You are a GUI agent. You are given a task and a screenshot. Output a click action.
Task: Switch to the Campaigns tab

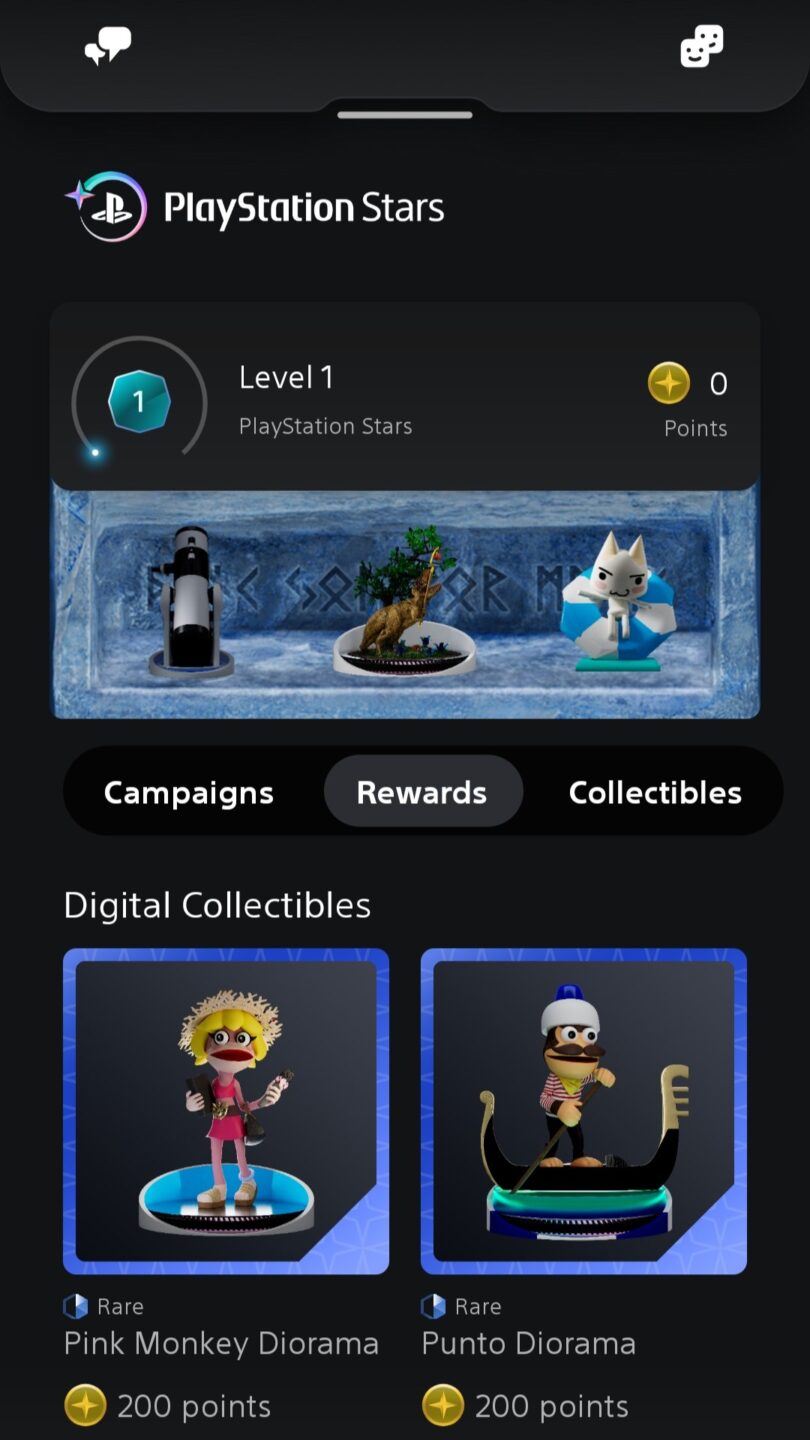(188, 792)
